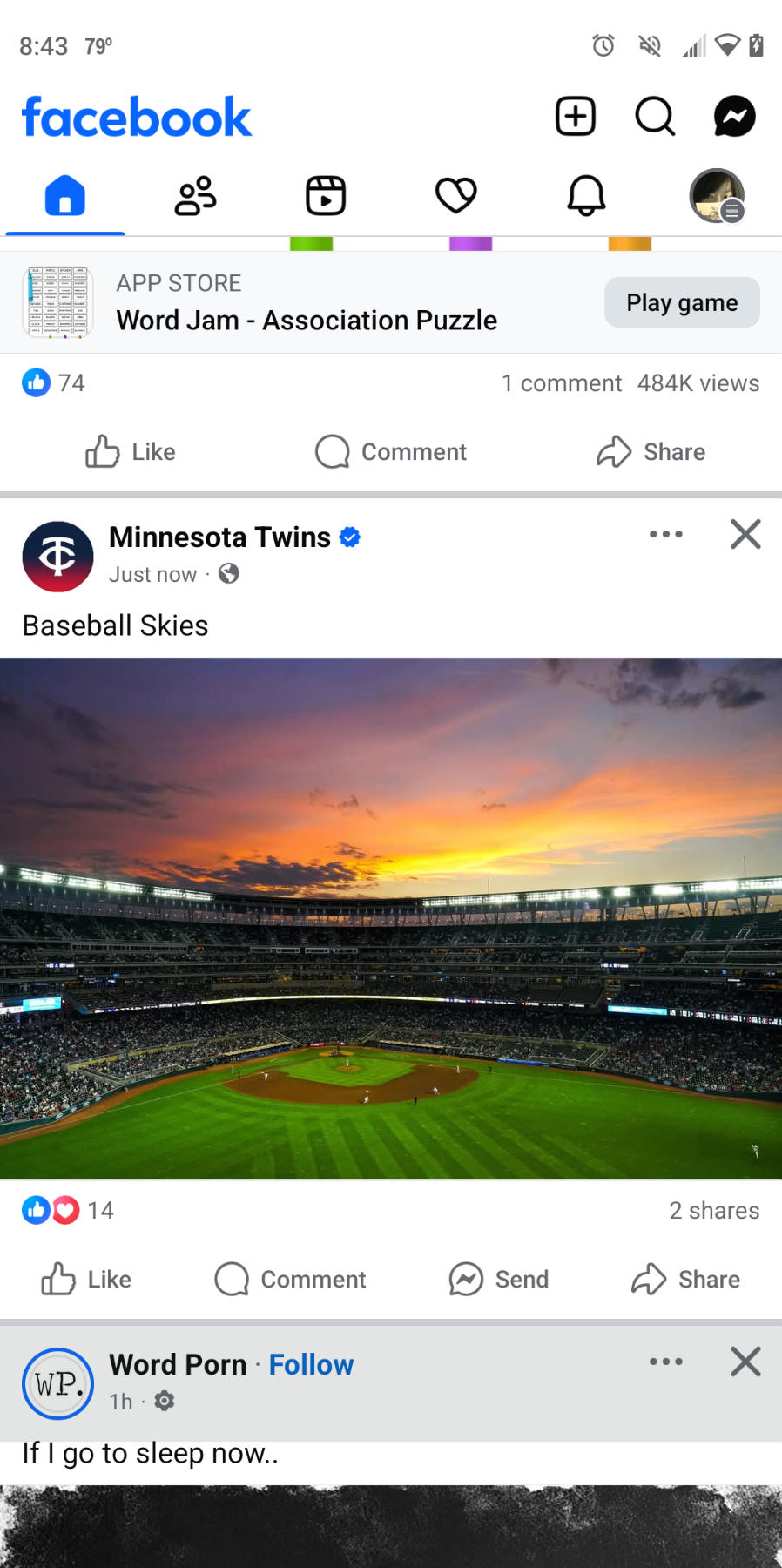Like the Minnesota Twins post
This screenshot has height=1568, width=782.
click(87, 1279)
